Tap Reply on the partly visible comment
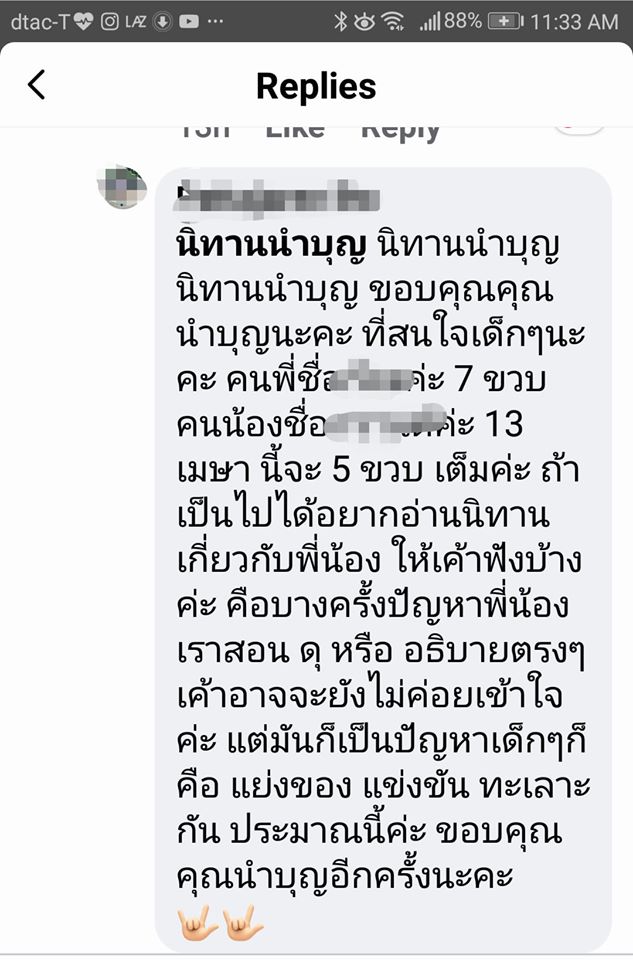 click(400, 132)
